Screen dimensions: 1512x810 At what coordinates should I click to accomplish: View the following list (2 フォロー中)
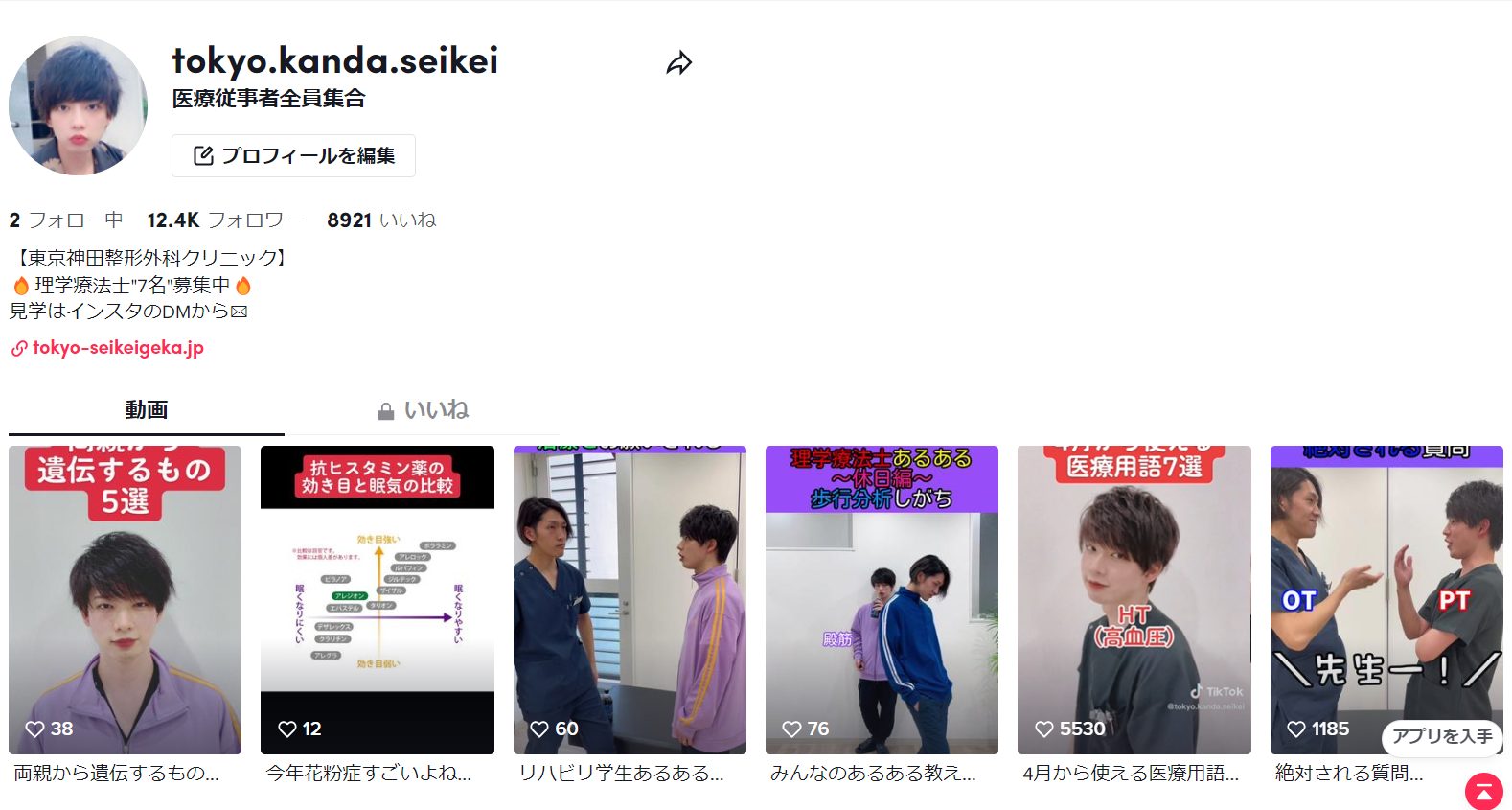click(66, 220)
